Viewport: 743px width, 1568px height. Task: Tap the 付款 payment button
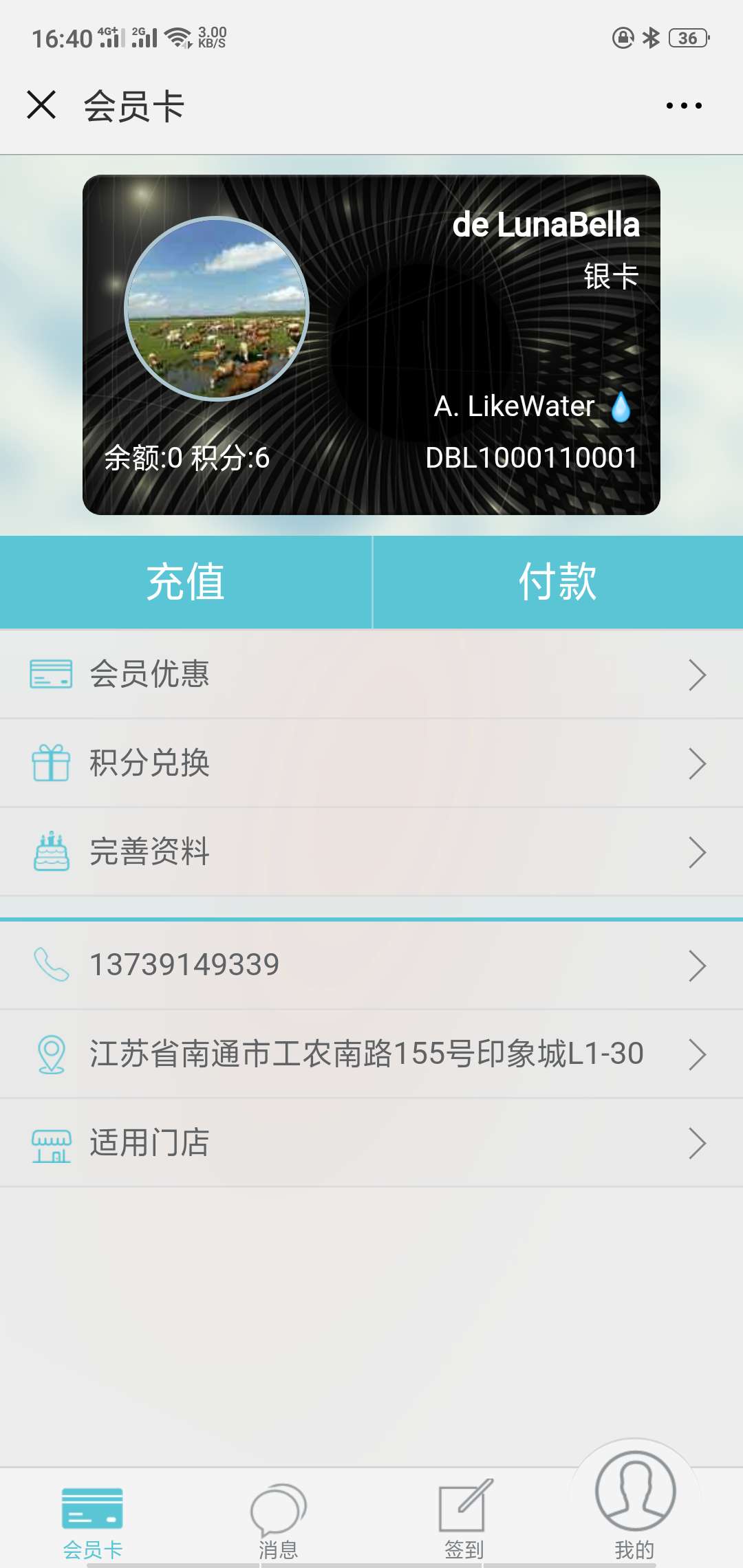coord(558,582)
